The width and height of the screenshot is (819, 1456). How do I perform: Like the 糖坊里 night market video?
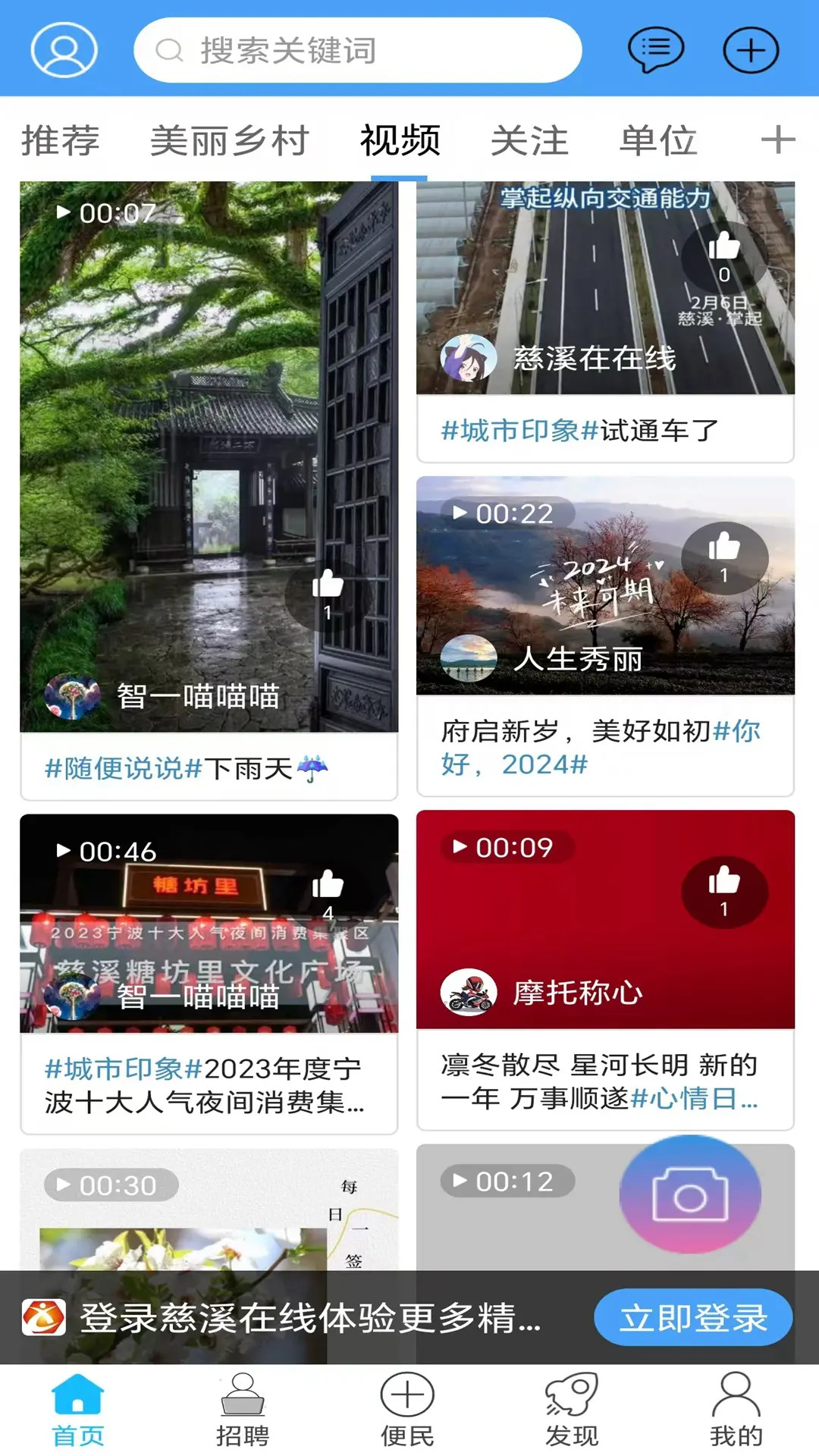[328, 889]
